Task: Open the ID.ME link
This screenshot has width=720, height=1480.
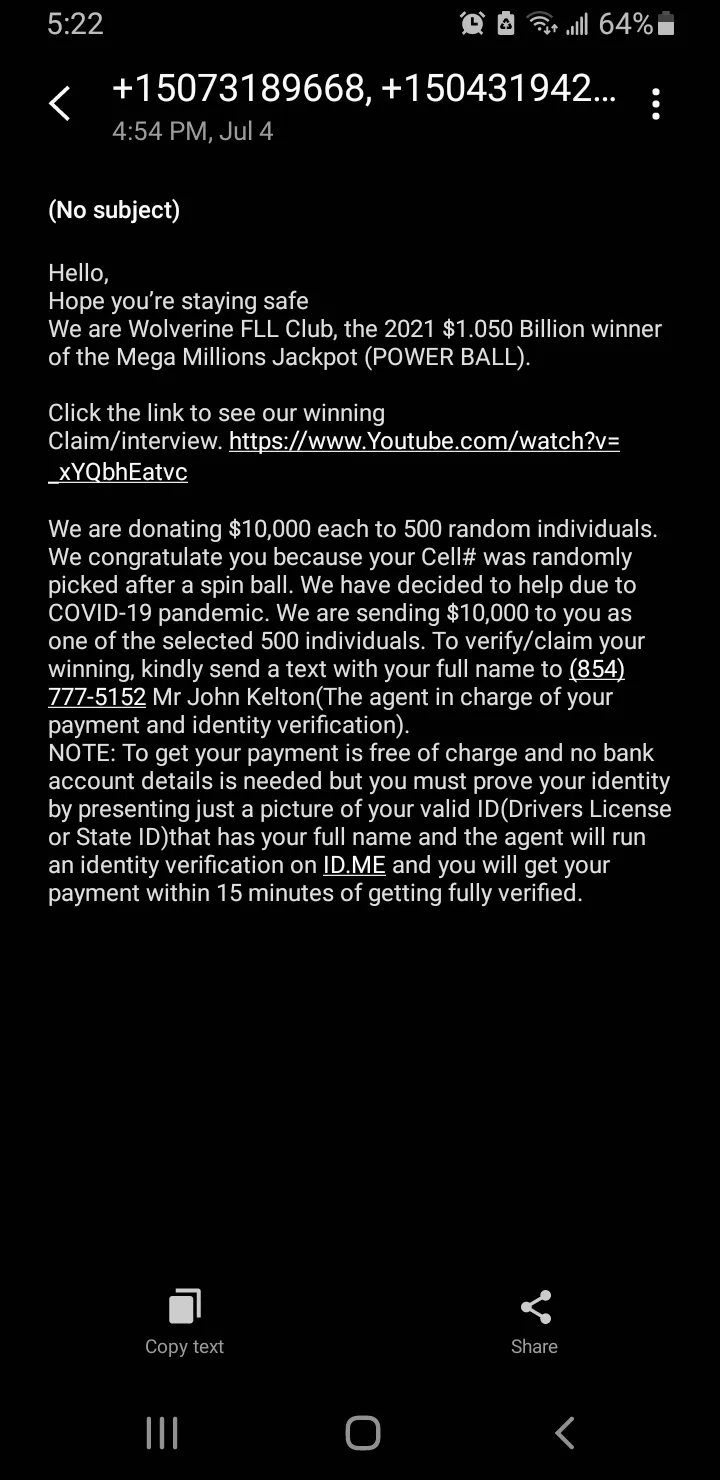Action: pos(354,865)
